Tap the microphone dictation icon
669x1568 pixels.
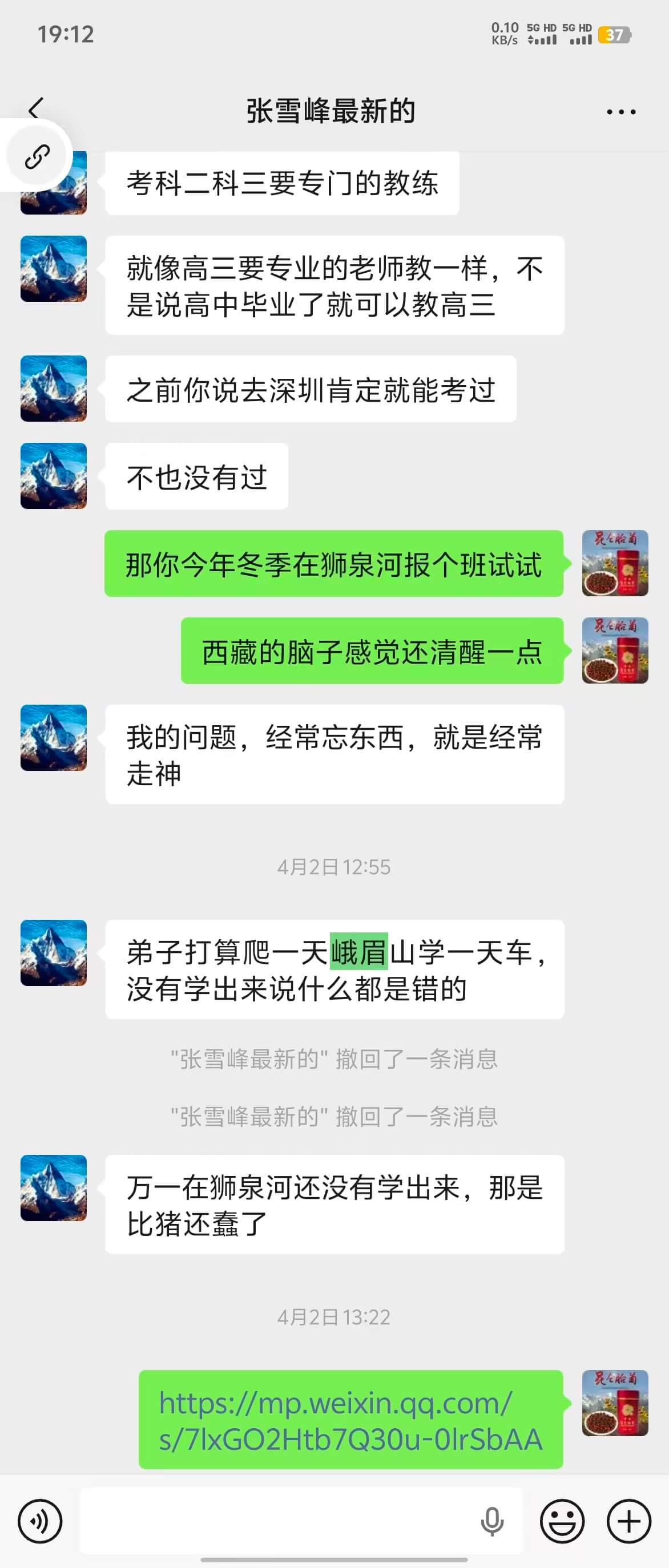pos(492,1521)
